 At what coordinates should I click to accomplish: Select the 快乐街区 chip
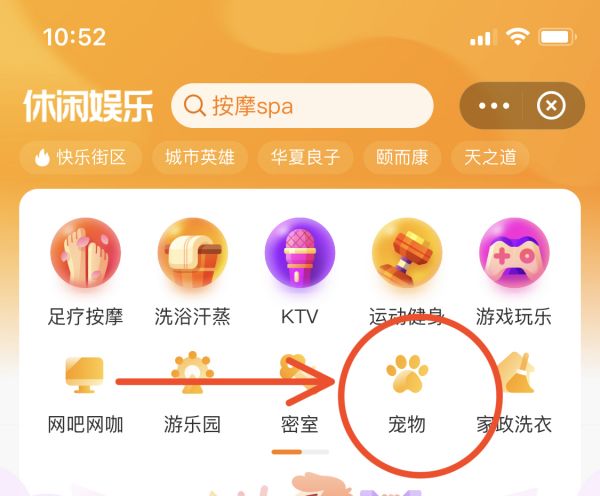79,158
